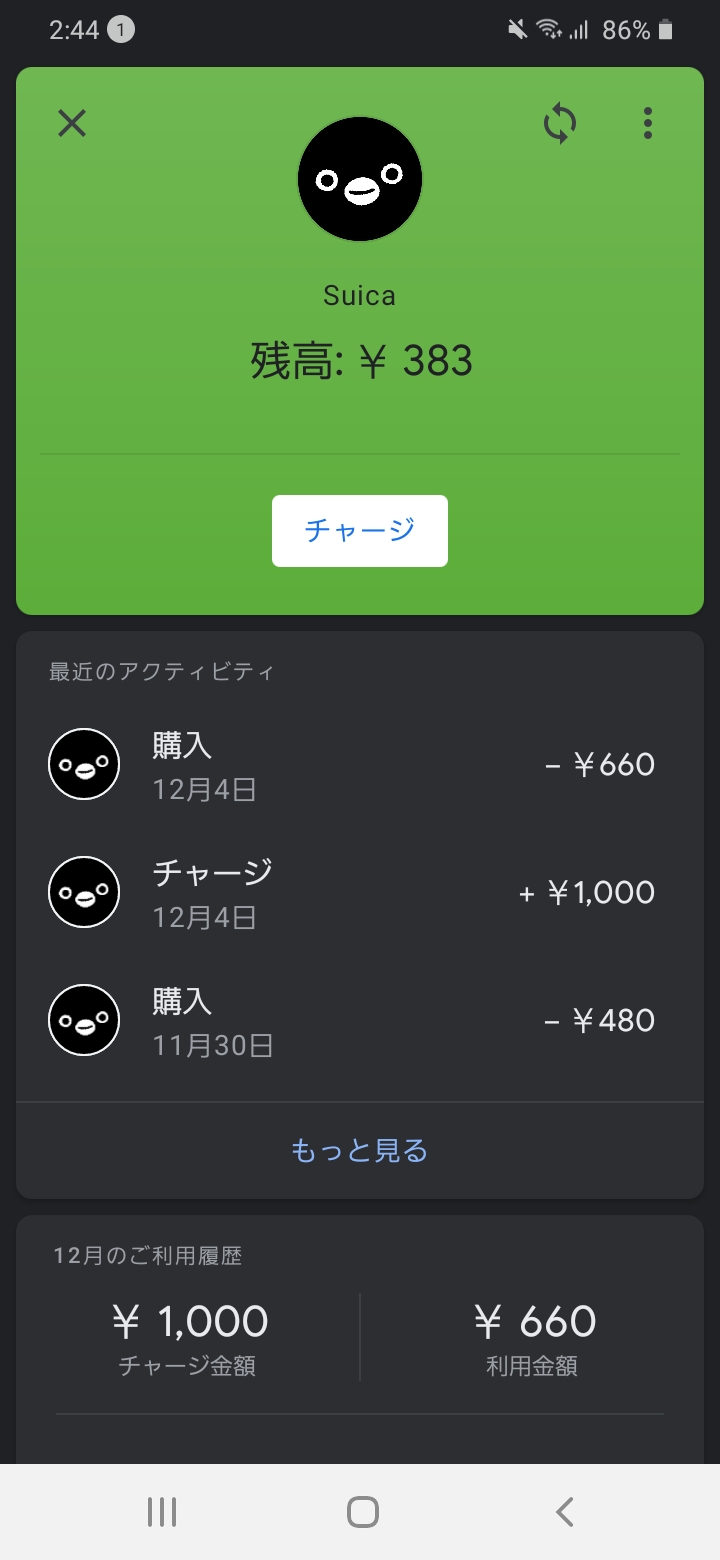
Task: Open the recent apps view
Action: (162, 1512)
